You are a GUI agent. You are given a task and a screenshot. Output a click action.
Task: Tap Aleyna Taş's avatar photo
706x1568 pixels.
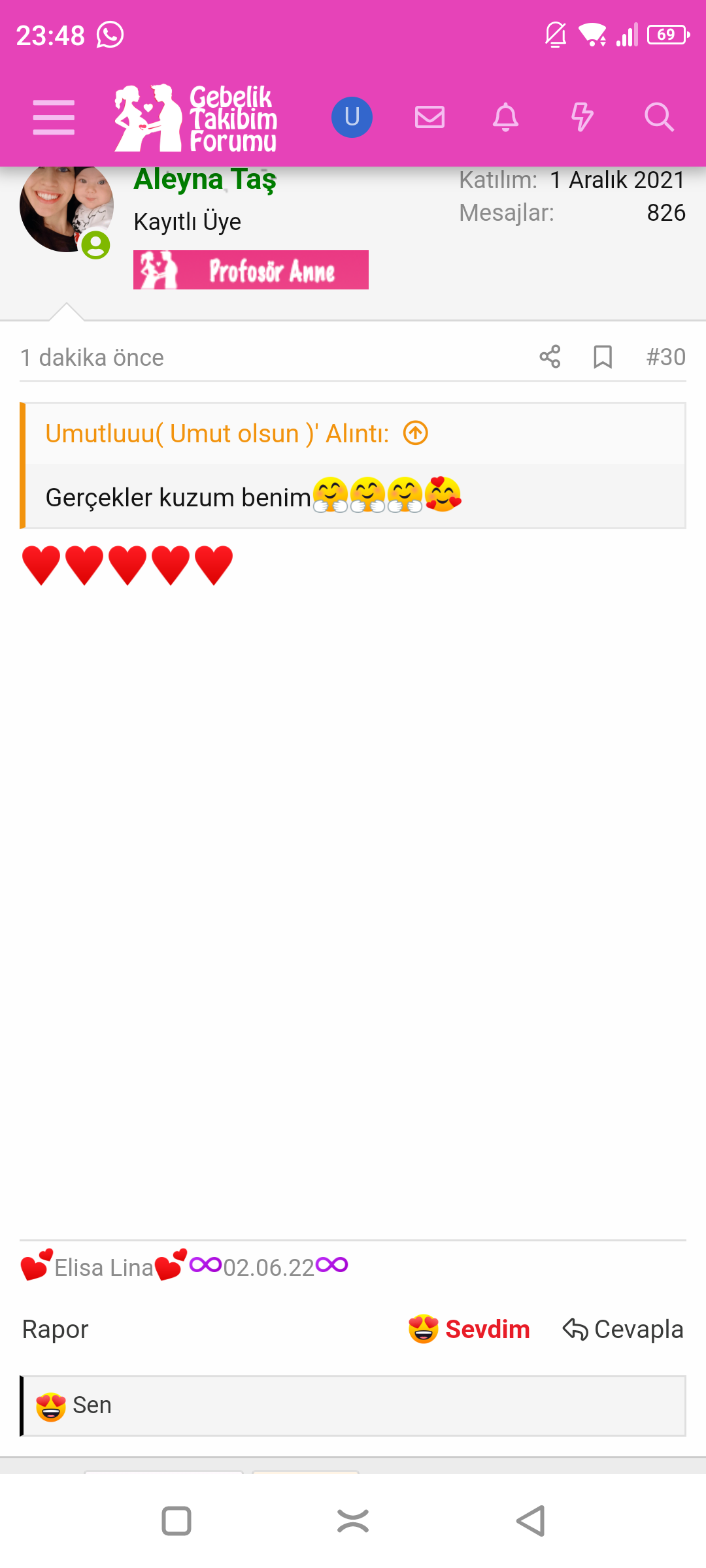(x=65, y=208)
